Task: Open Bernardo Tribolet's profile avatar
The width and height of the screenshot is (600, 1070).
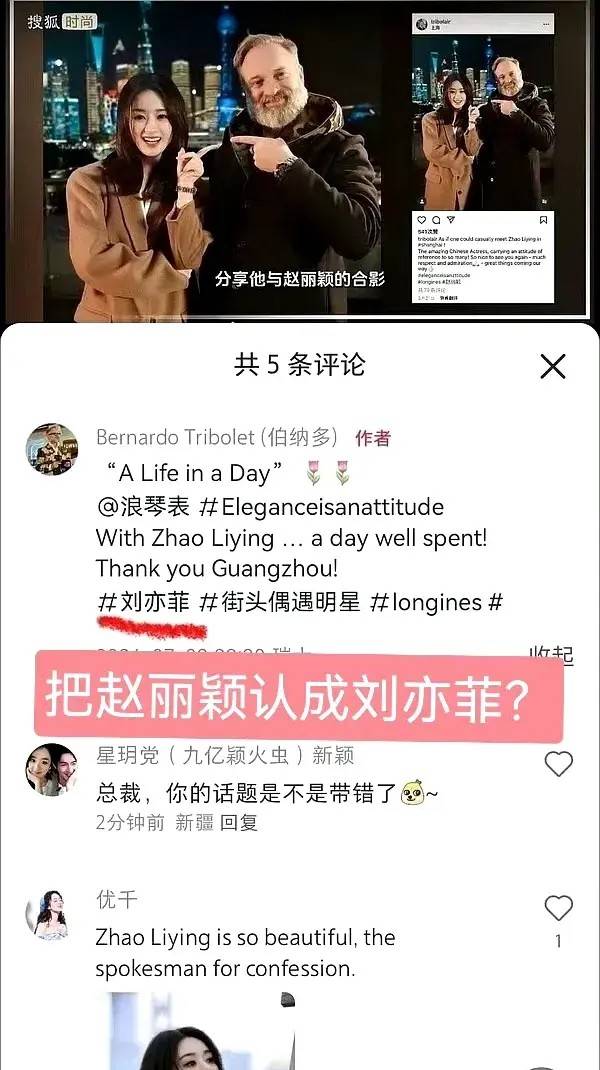Action: [x=52, y=449]
